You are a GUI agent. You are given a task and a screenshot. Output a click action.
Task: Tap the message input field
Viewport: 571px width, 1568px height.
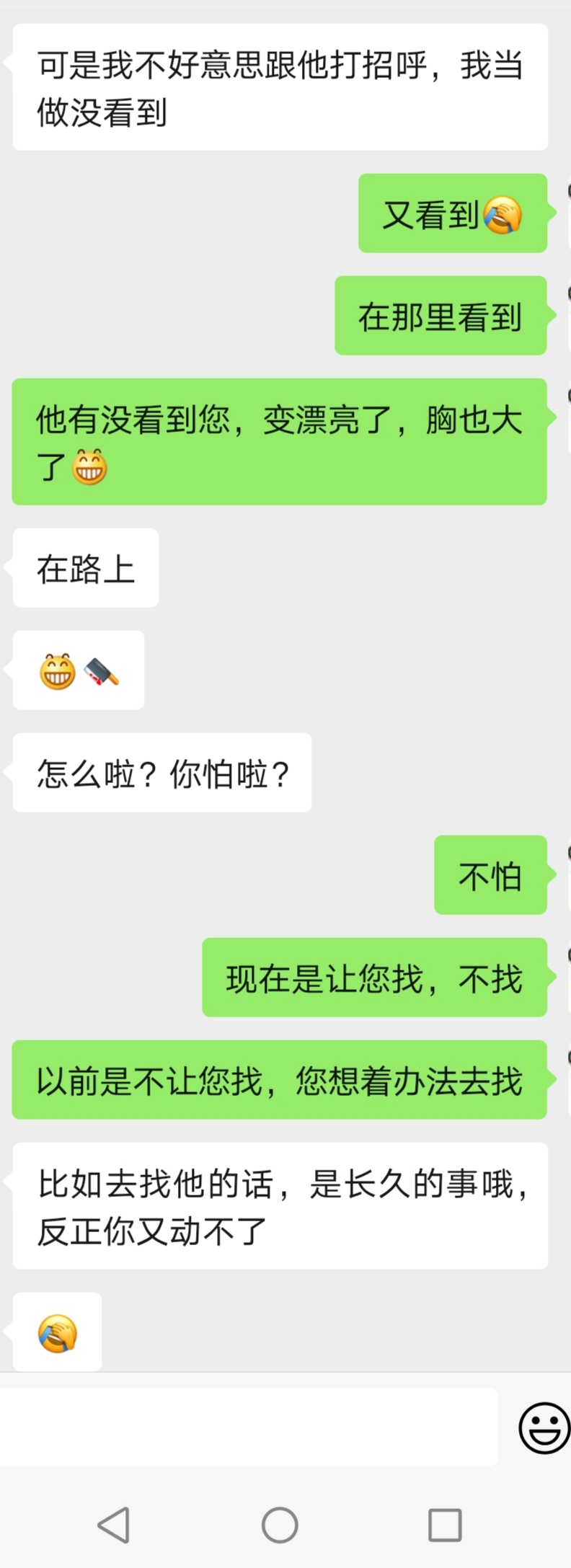click(249, 1427)
